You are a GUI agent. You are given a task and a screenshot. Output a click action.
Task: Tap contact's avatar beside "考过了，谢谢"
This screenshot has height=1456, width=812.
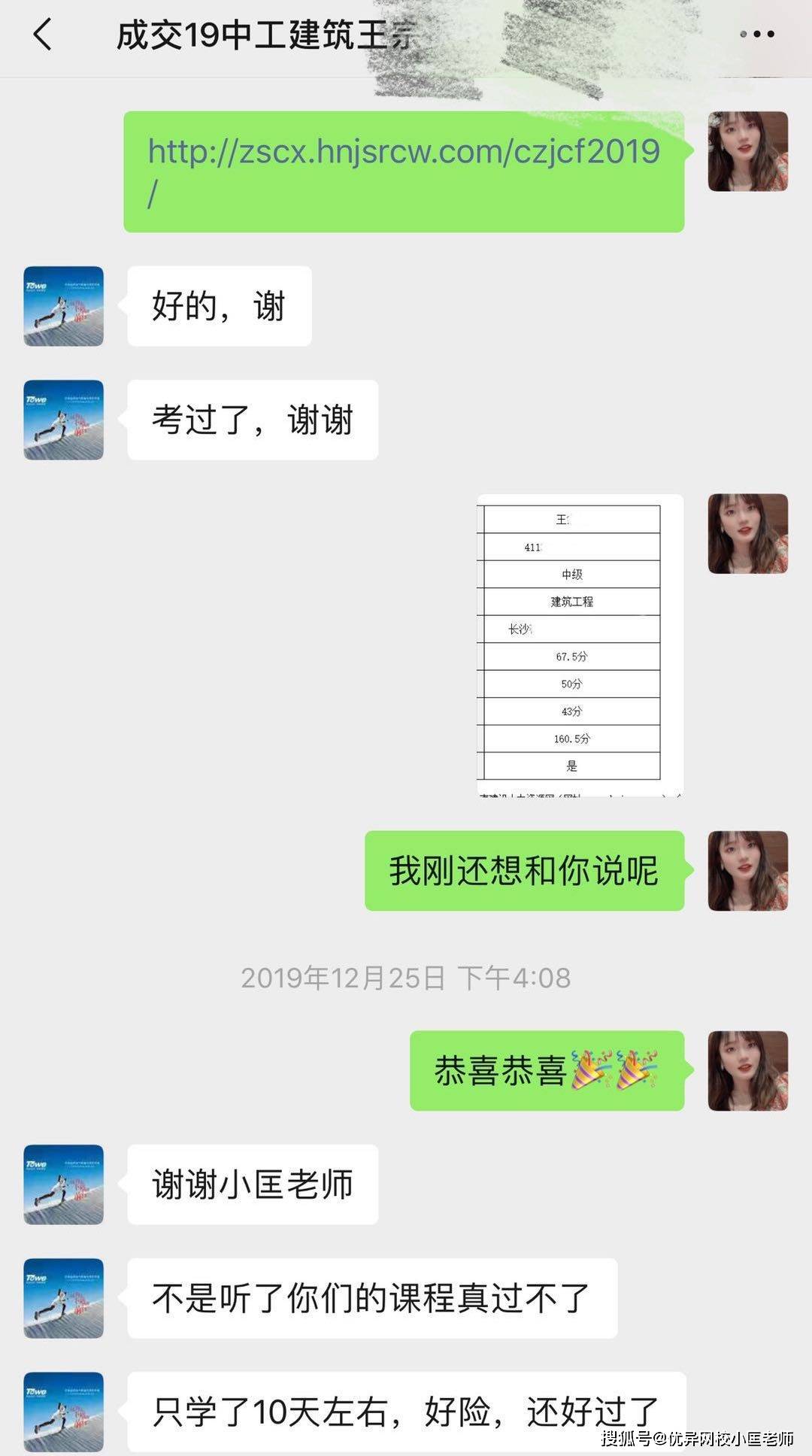click(64, 420)
